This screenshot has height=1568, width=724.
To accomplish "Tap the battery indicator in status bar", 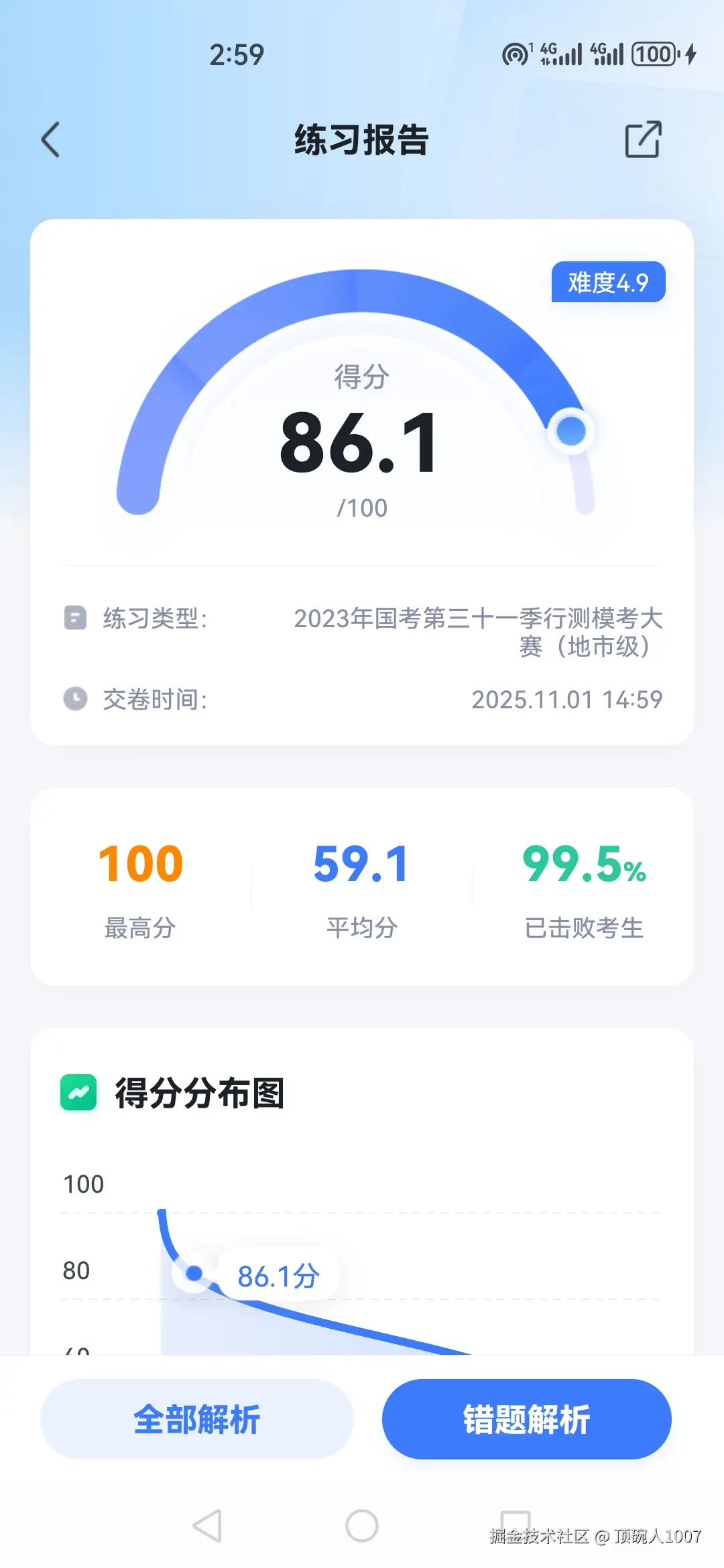I will 654,54.
